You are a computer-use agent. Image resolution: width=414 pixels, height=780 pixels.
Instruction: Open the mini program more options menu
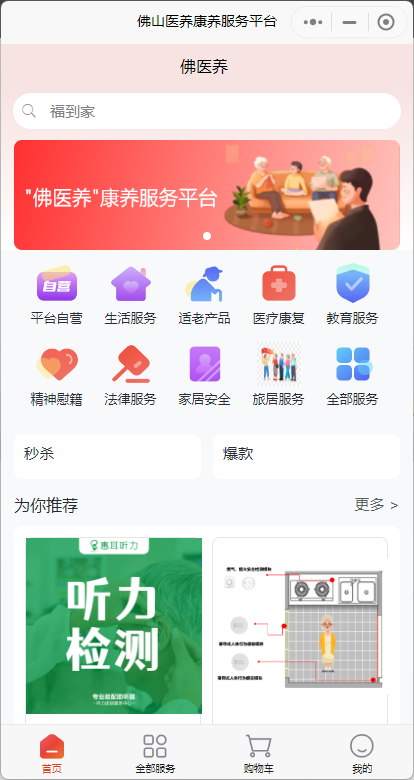pos(312,22)
